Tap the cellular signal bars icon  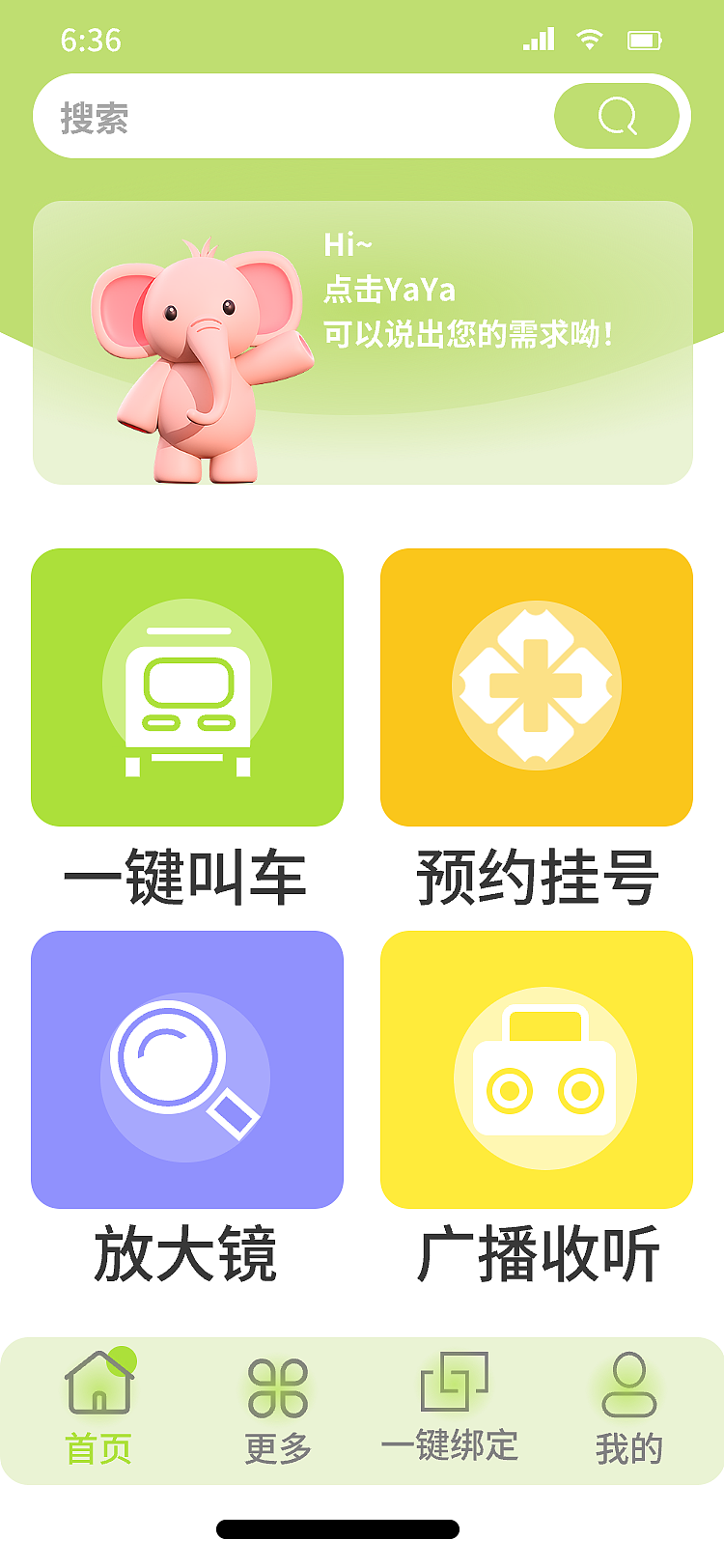click(x=539, y=39)
